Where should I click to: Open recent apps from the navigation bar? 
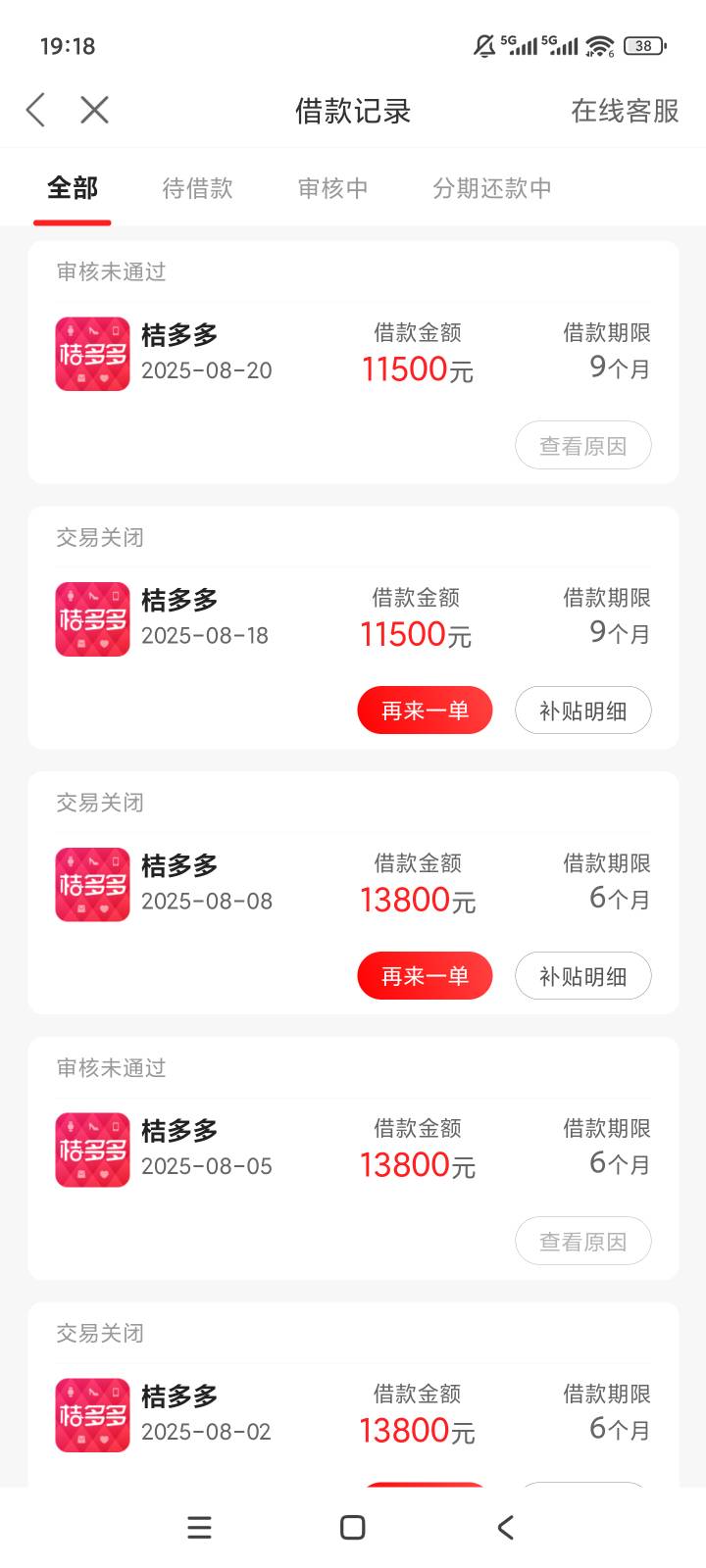[199, 1527]
